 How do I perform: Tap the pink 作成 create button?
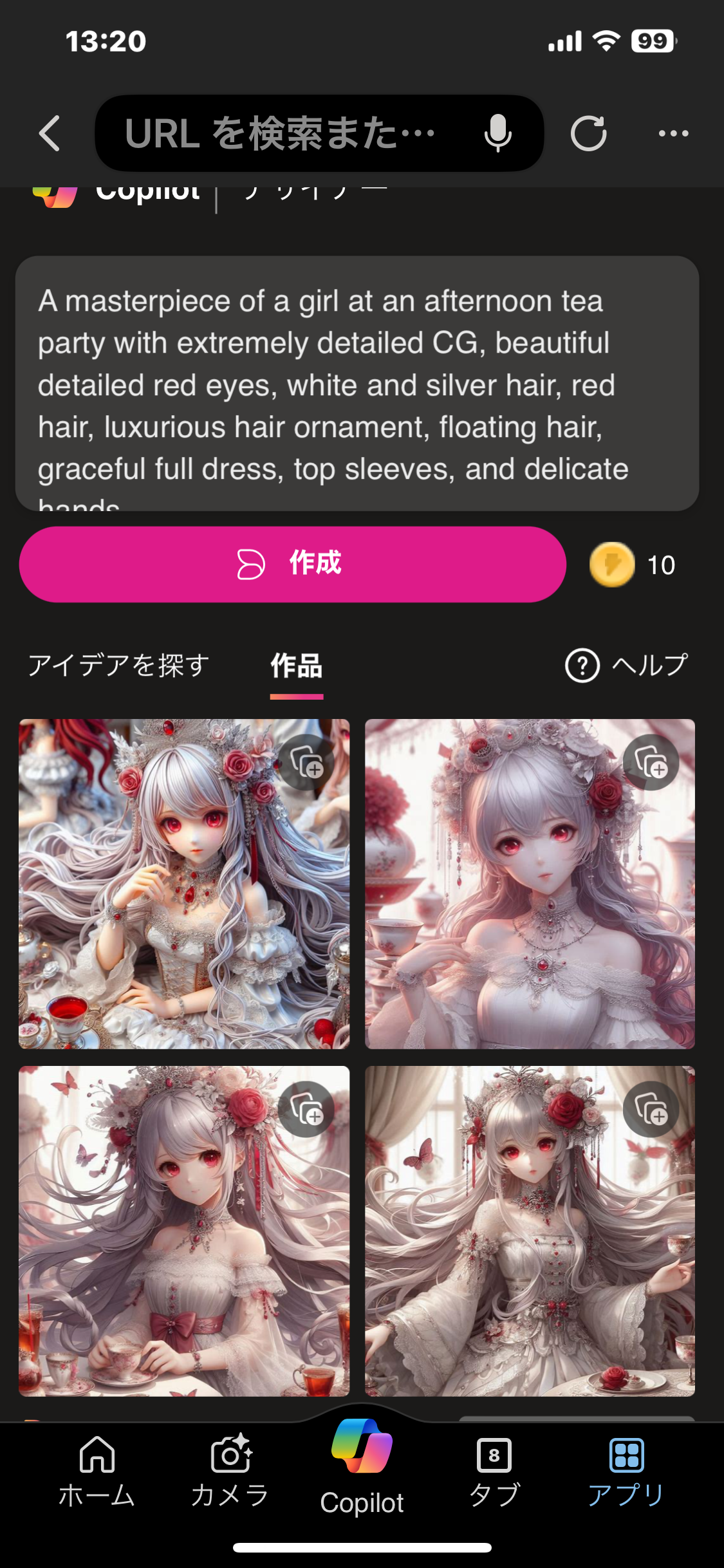(293, 565)
